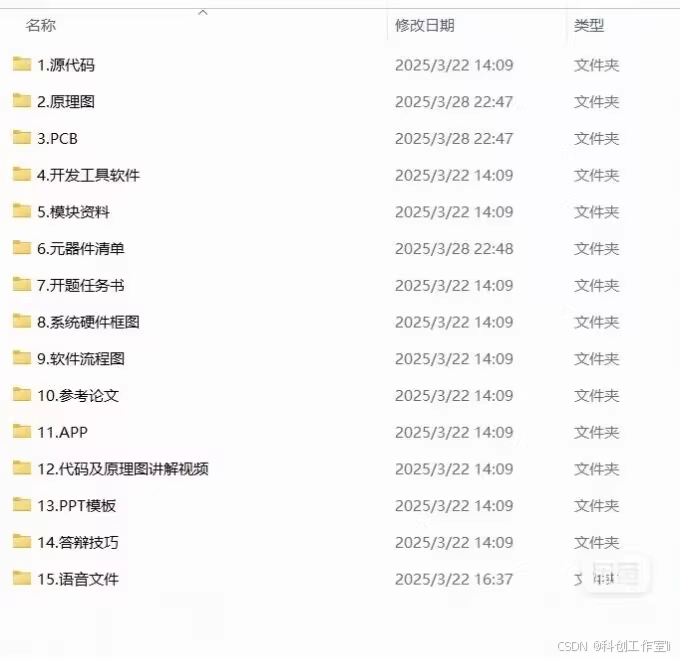Open the 6.元器件清单 folder

pyautogui.click(x=81, y=249)
